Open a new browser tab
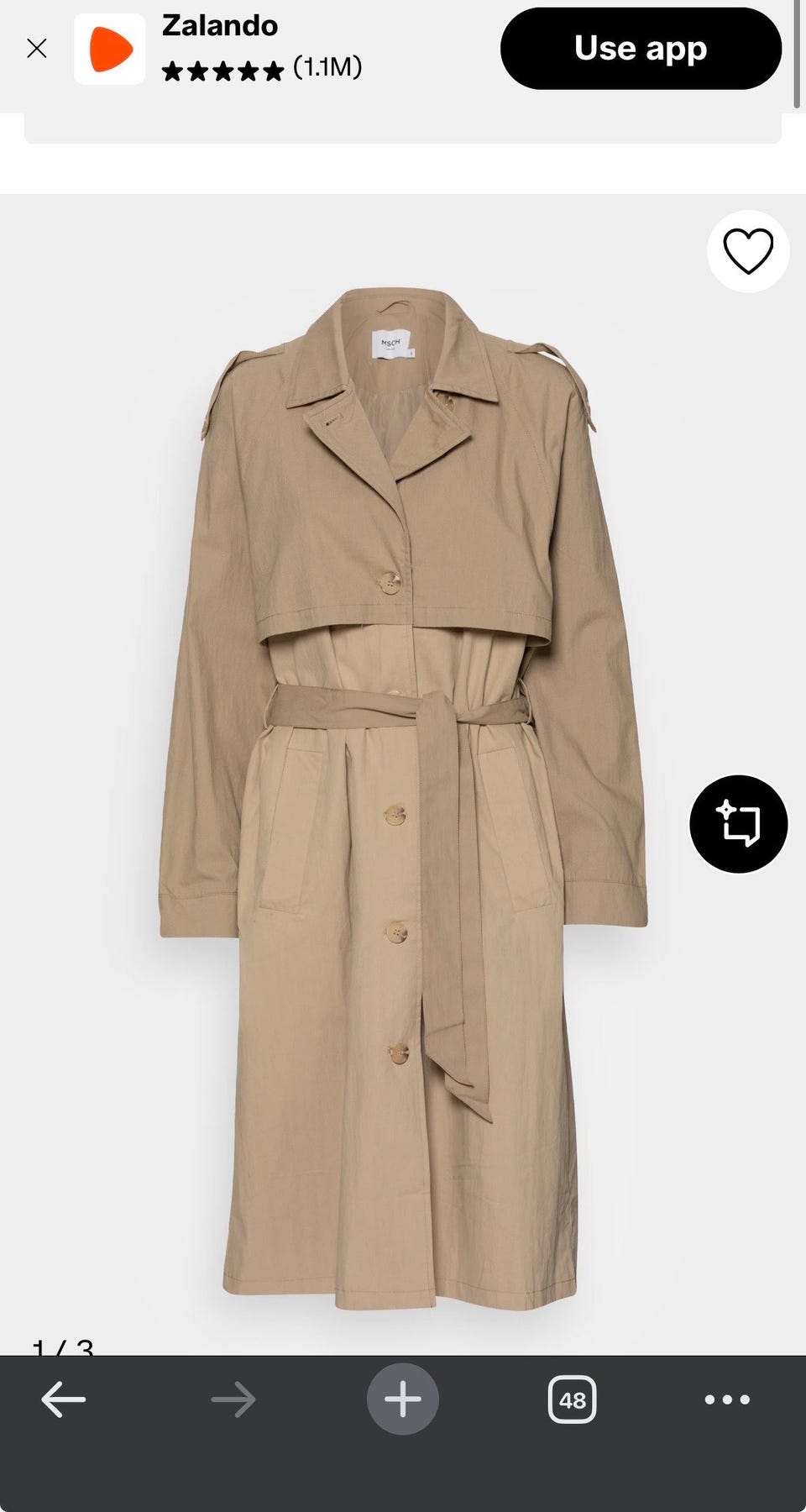 click(403, 1399)
